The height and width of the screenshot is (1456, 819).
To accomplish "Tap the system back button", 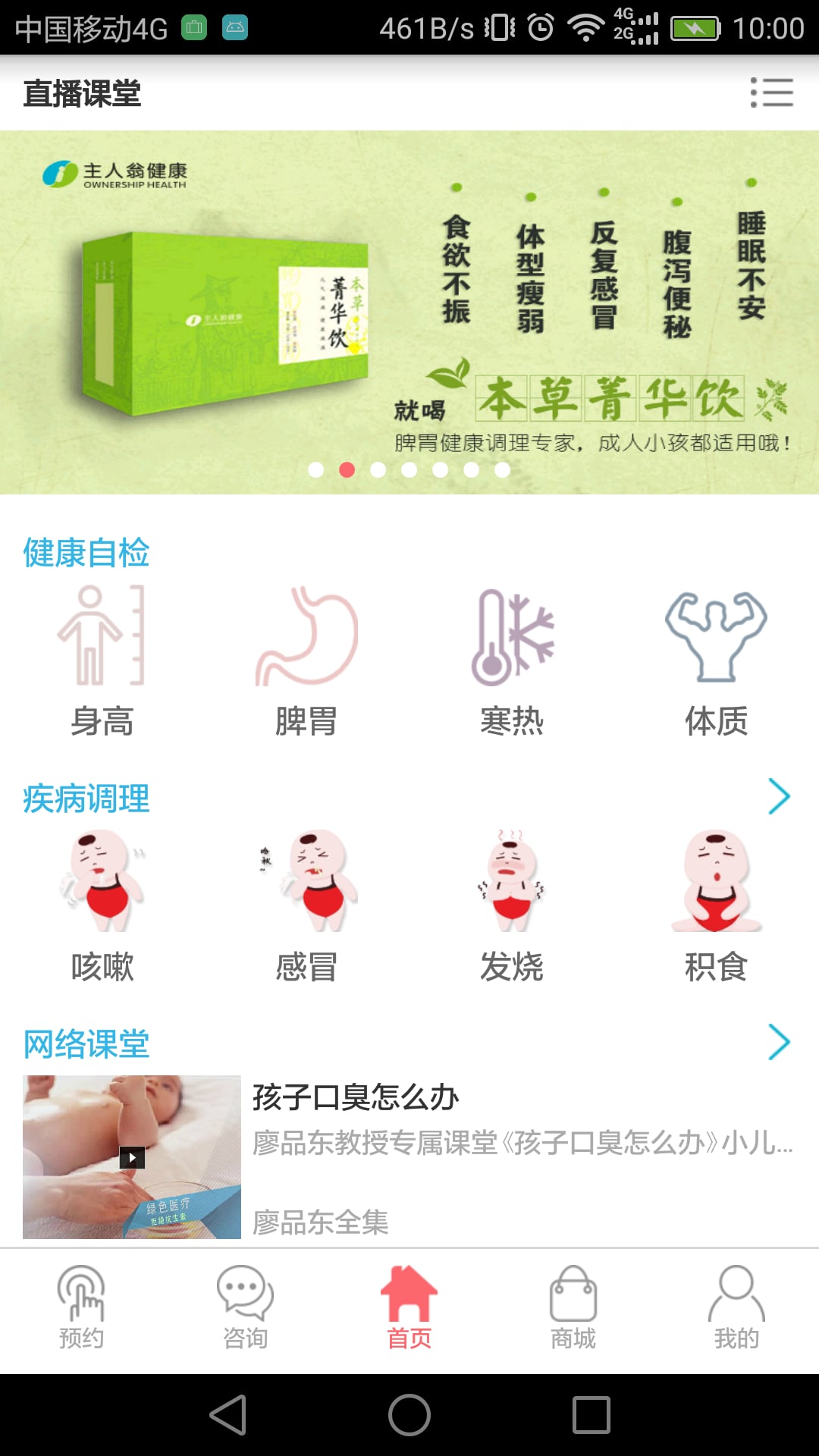I will [x=228, y=1415].
